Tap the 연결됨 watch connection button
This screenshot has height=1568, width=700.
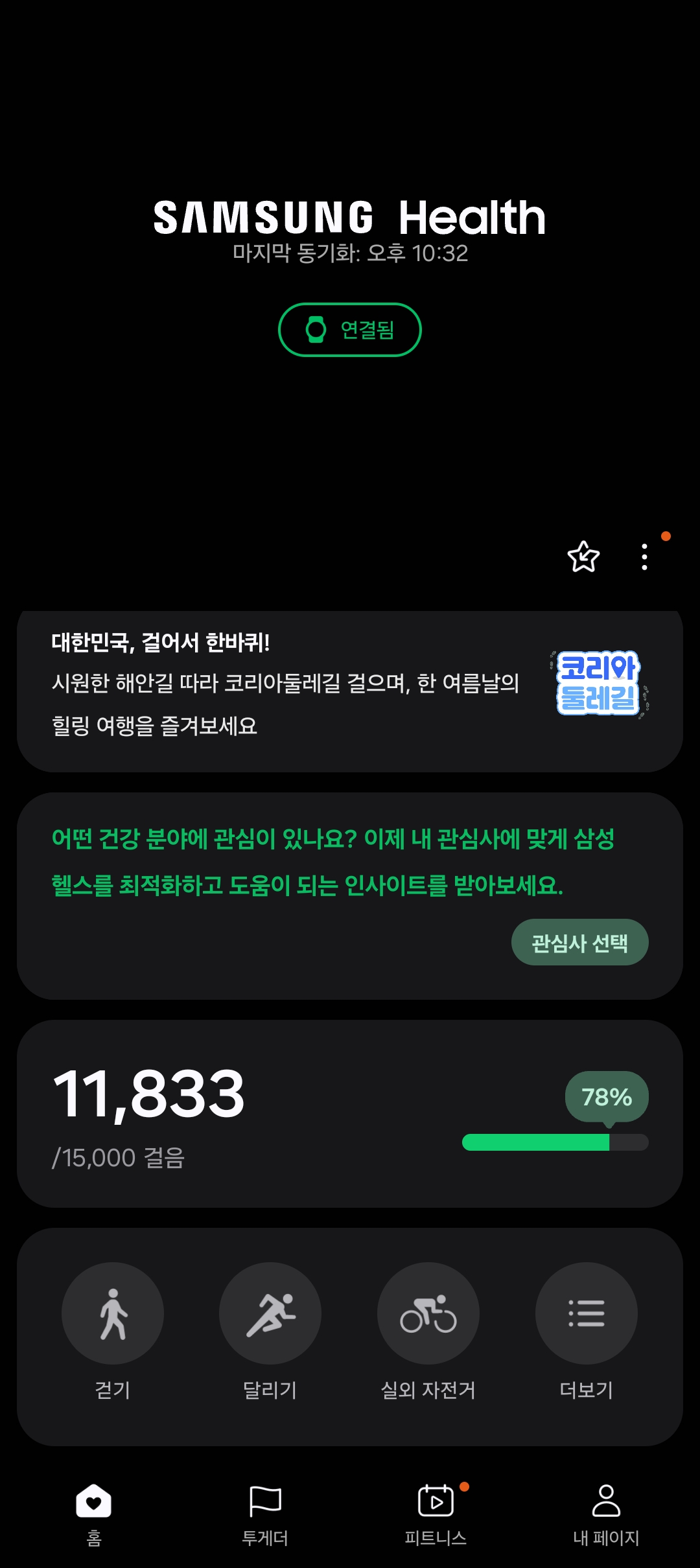coord(350,330)
